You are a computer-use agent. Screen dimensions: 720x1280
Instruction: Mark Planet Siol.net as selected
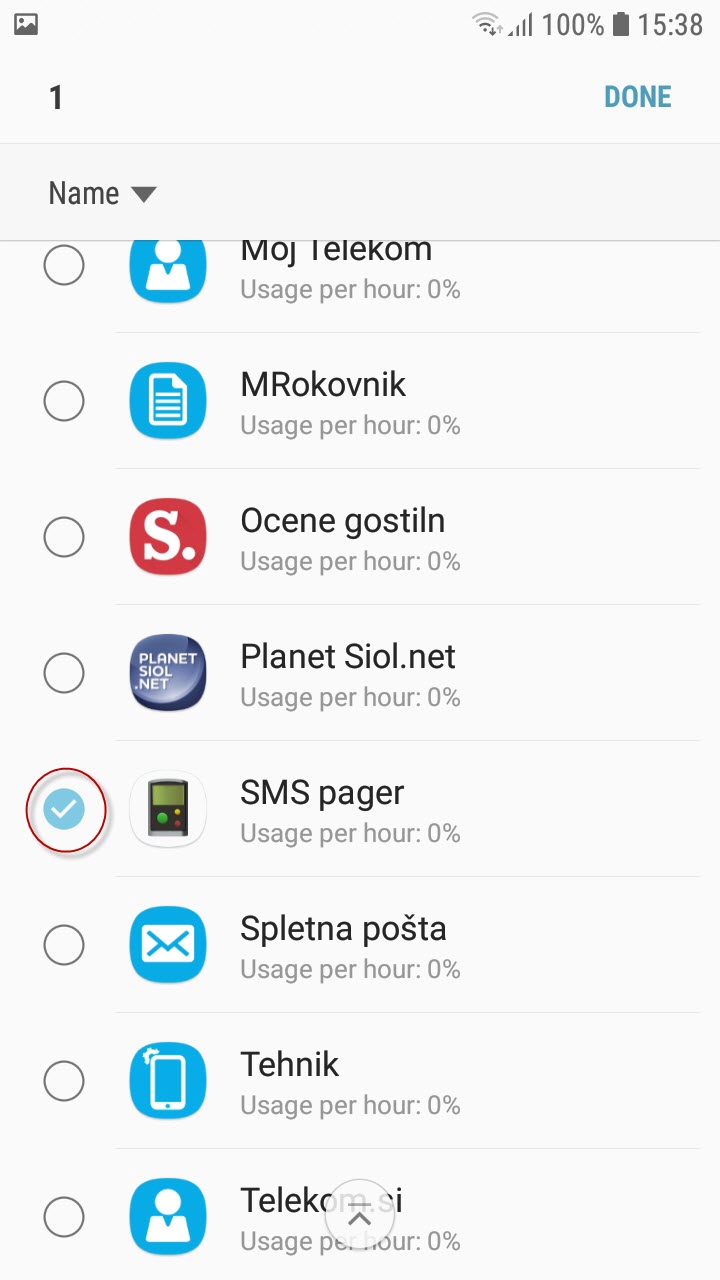64,673
